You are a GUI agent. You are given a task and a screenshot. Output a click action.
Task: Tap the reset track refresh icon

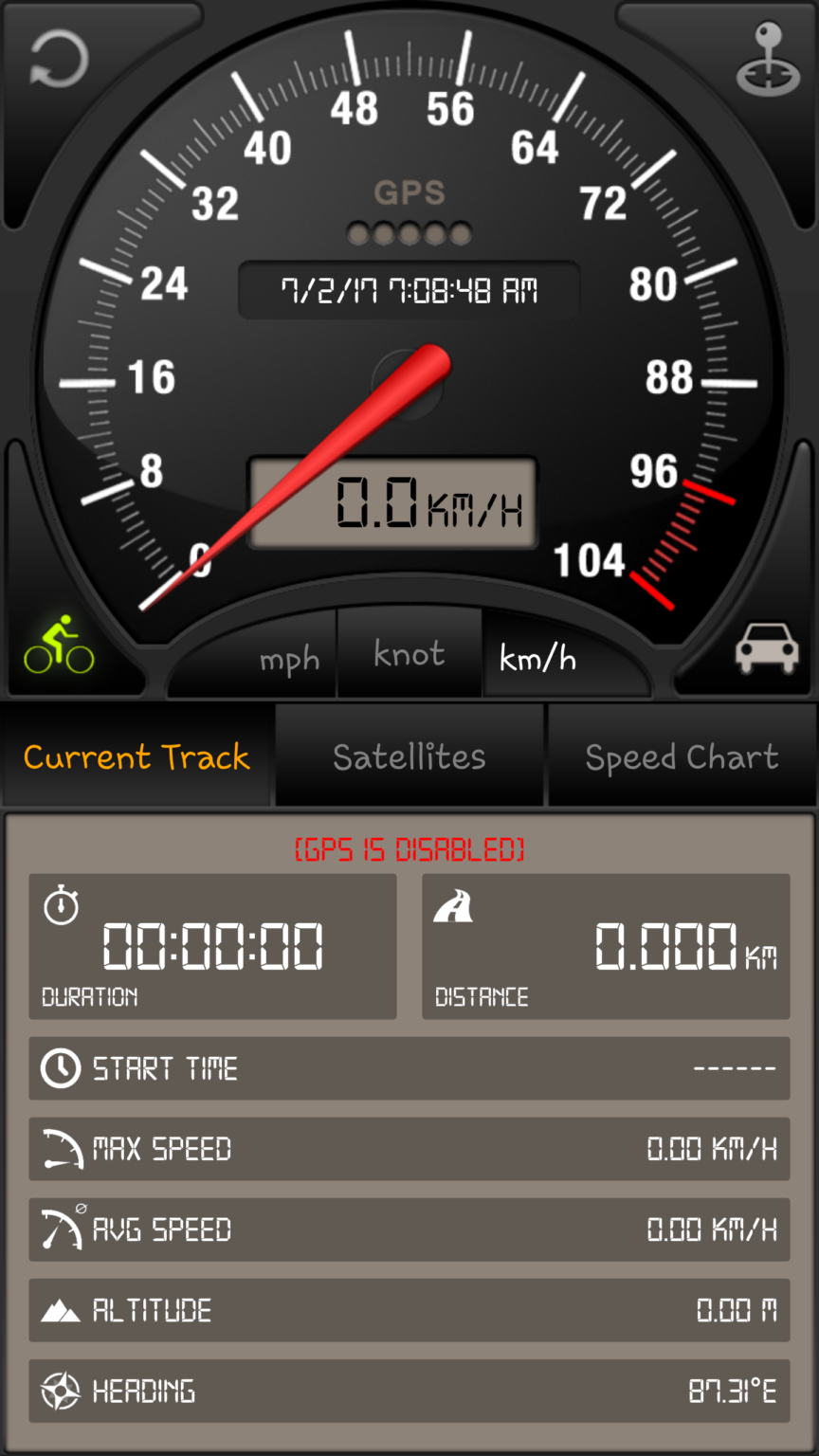pos(59,59)
